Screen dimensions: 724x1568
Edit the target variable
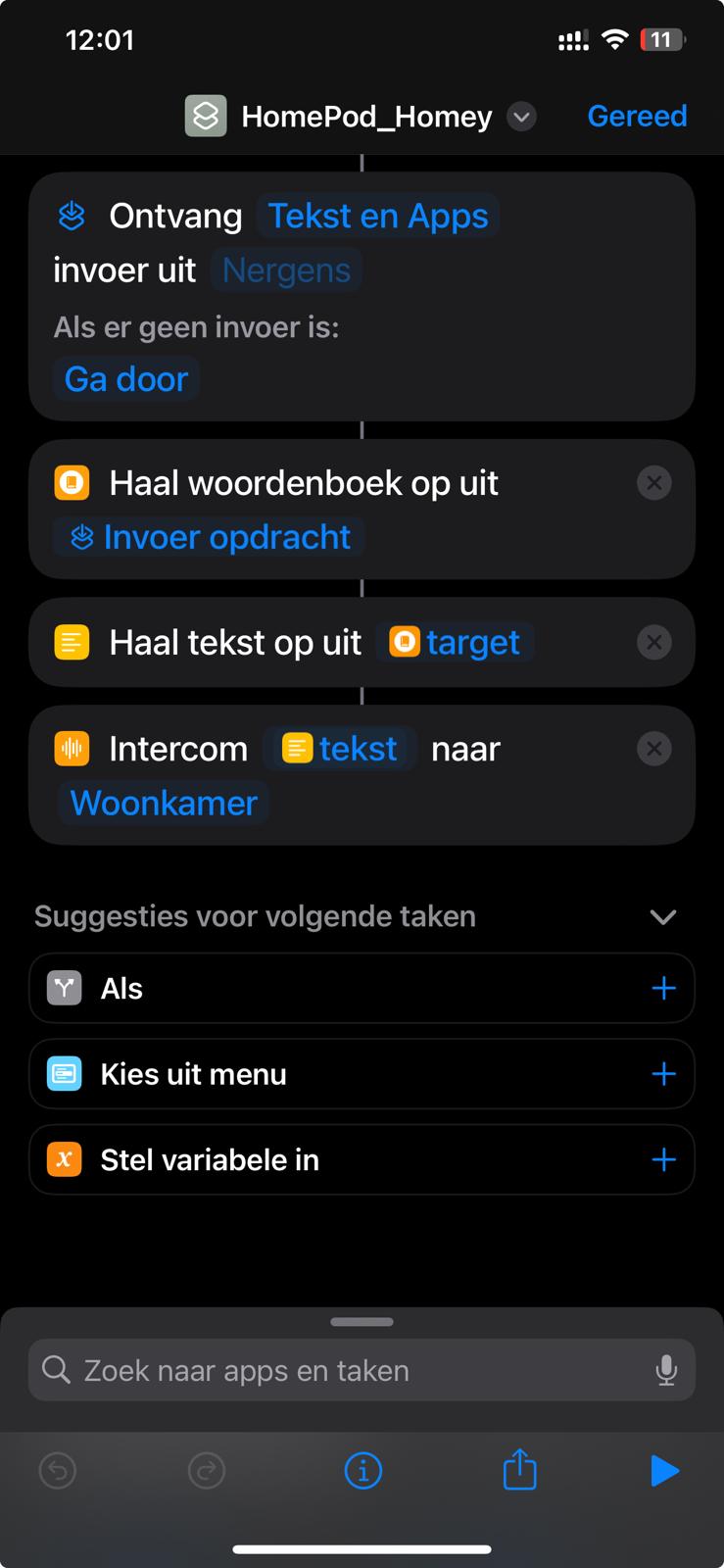pyautogui.click(x=456, y=643)
